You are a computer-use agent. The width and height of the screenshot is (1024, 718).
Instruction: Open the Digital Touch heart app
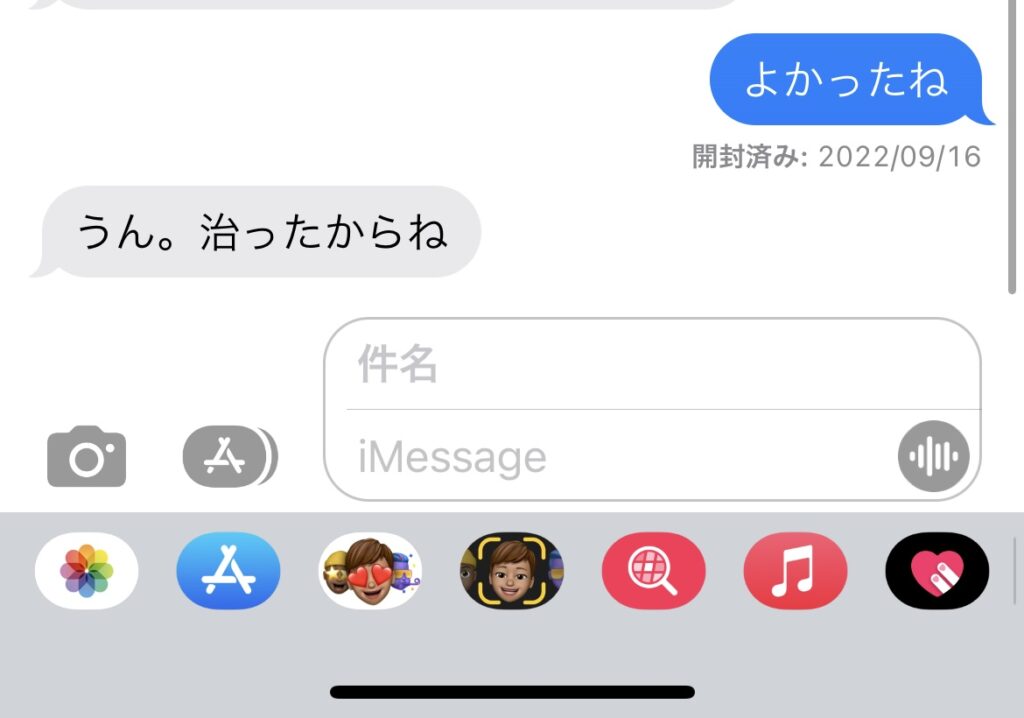coord(936,572)
